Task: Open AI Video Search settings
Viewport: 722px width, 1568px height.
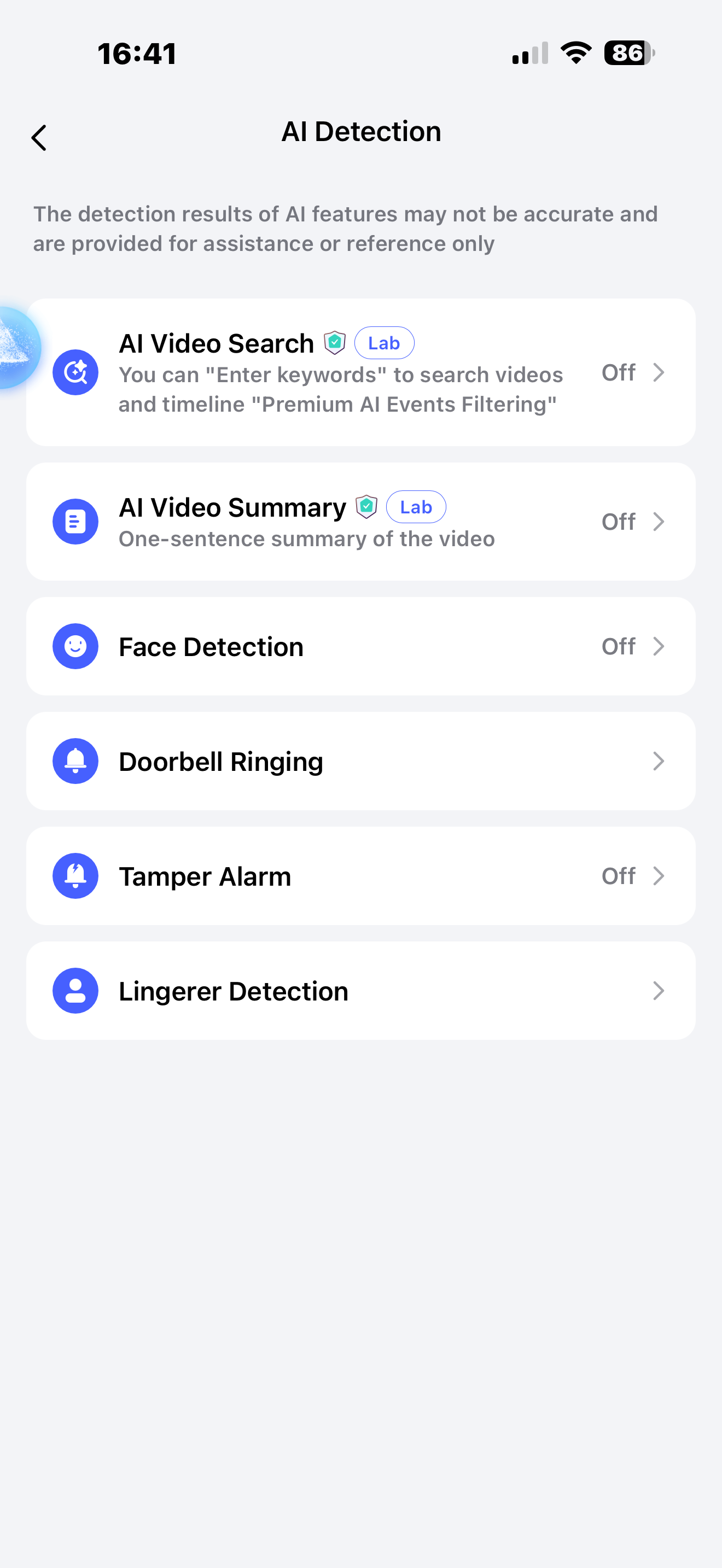Action: (360, 372)
